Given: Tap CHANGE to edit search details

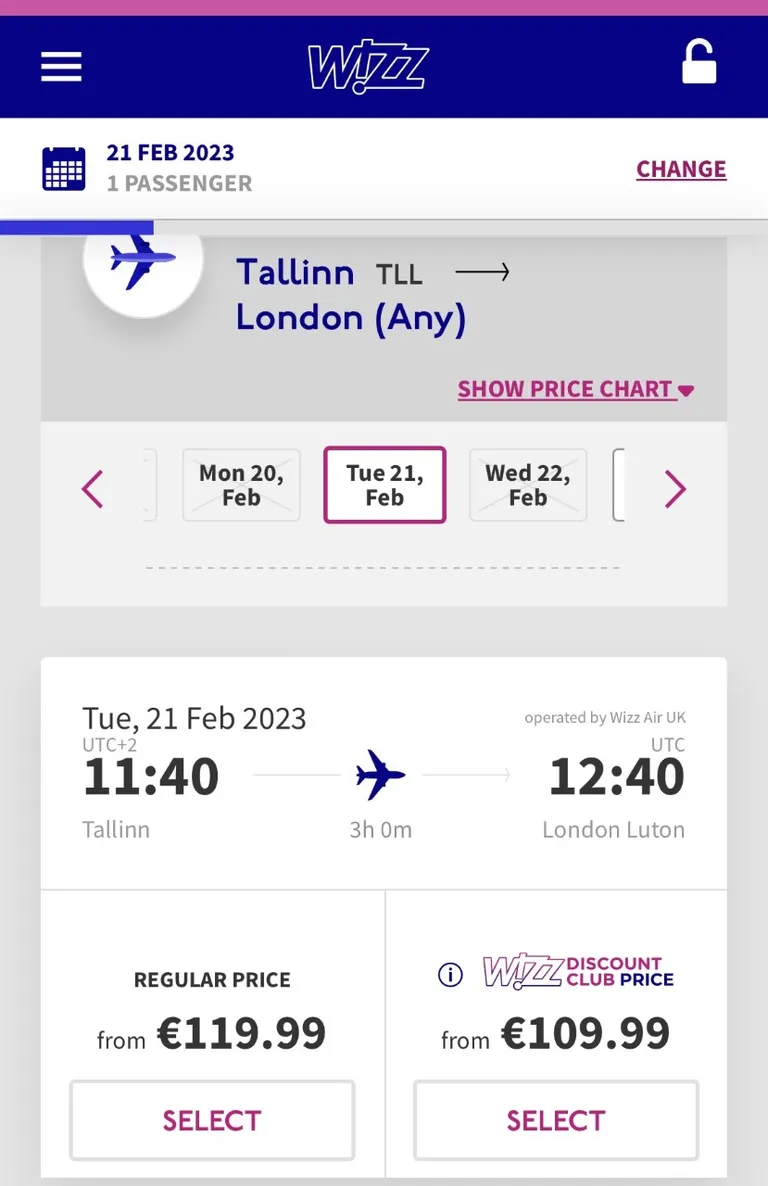Looking at the screenshot, I should pyautogui.click(x=681, y=169).
